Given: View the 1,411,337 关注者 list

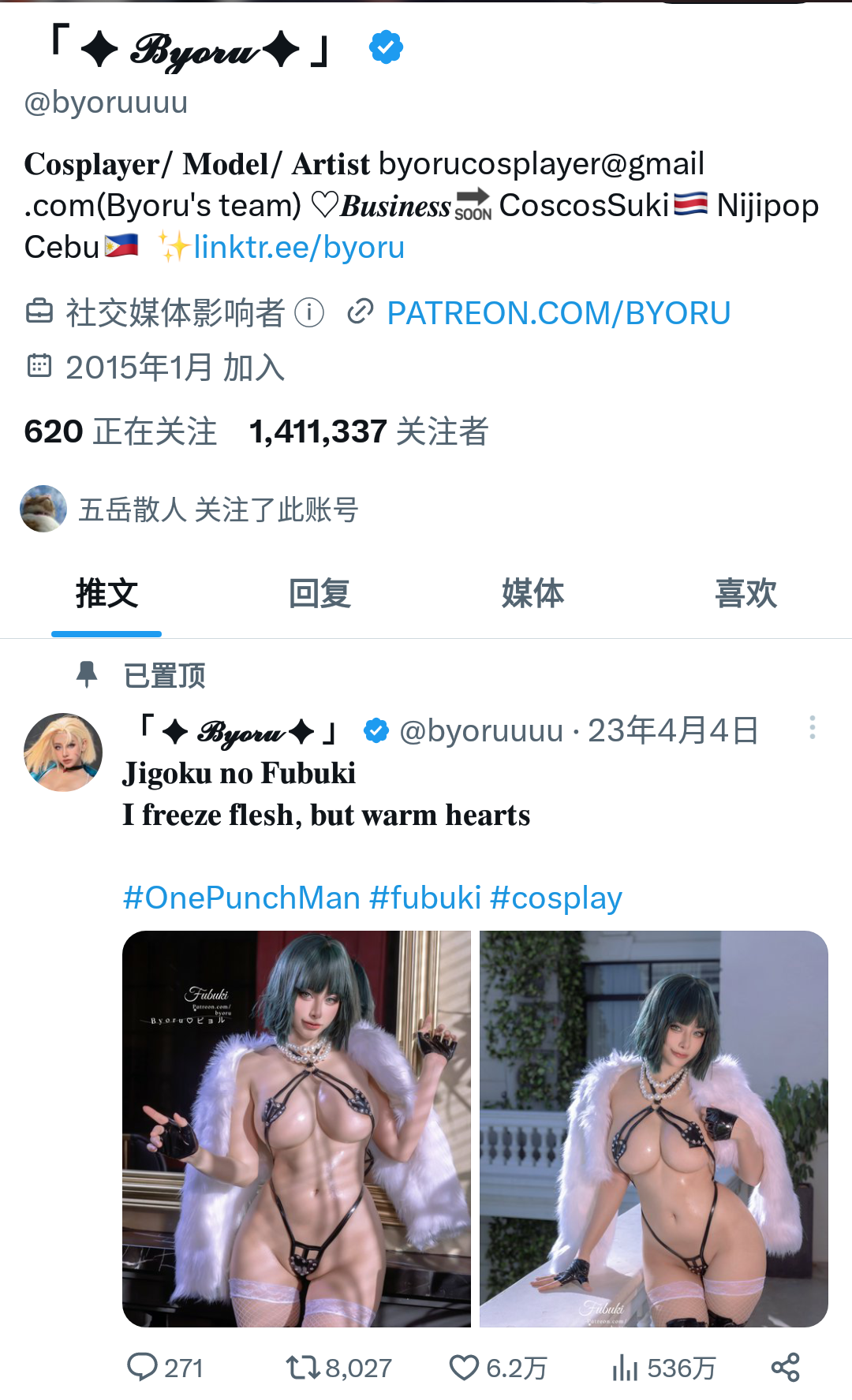Looking at the screenshot, I should [368, 431].
